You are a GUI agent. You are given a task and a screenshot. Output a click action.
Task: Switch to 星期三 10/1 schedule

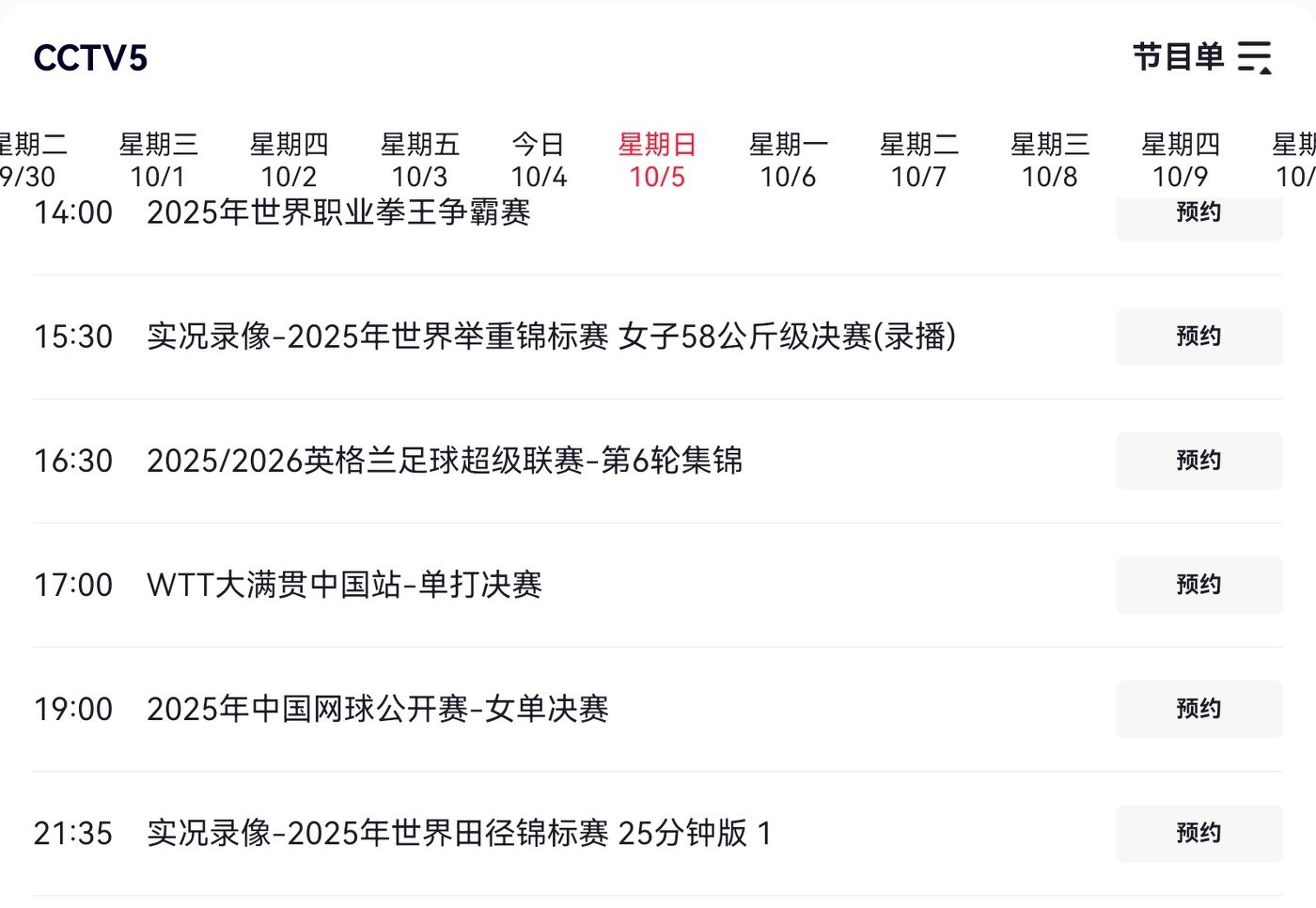tap(158, 160)
